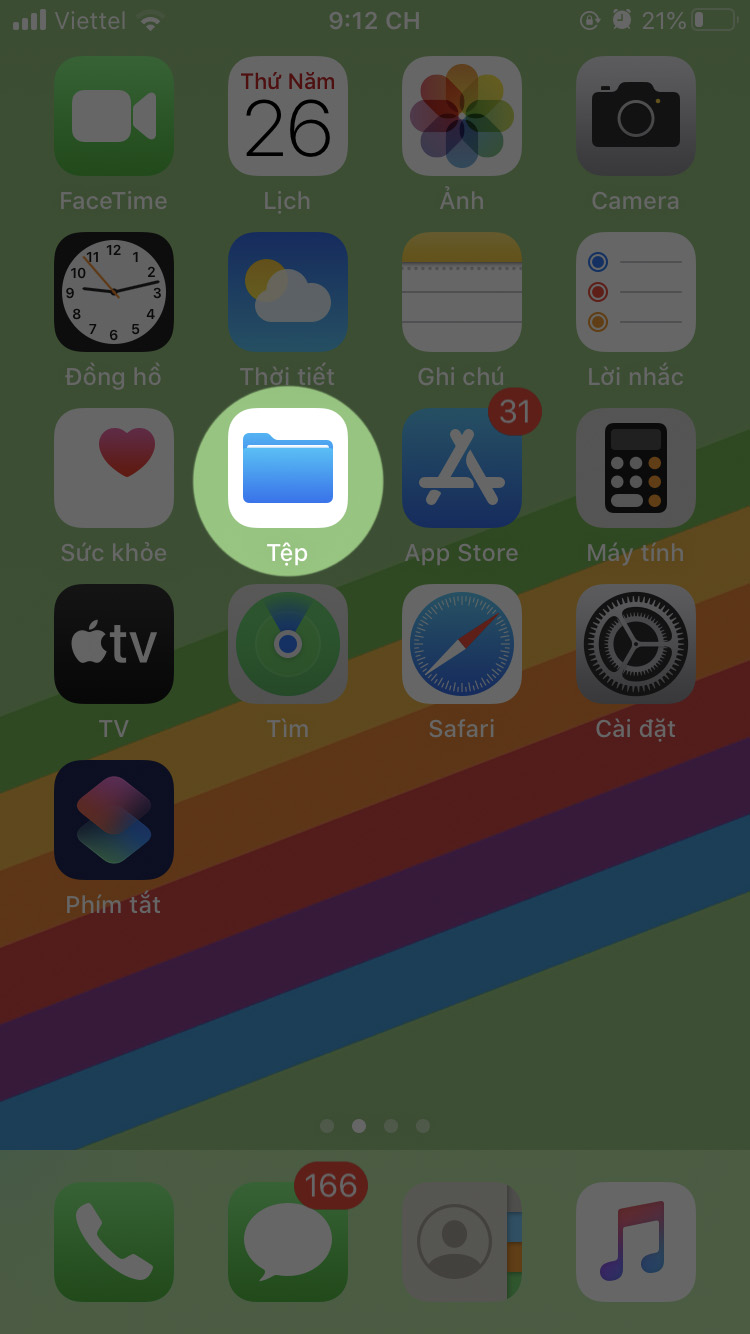Open the Apple TV app
The height and width of the screenshot is (1334, 750).
114,644
